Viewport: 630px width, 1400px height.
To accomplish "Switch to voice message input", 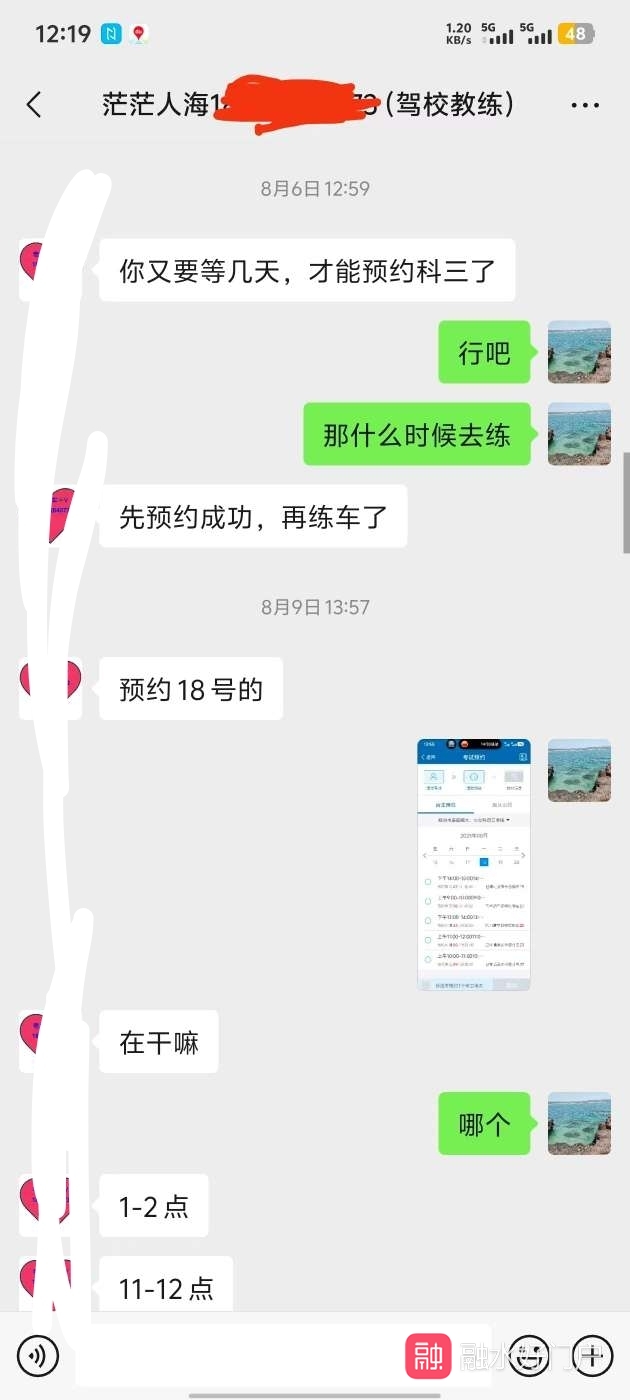I will click(x=38, y=1356).
